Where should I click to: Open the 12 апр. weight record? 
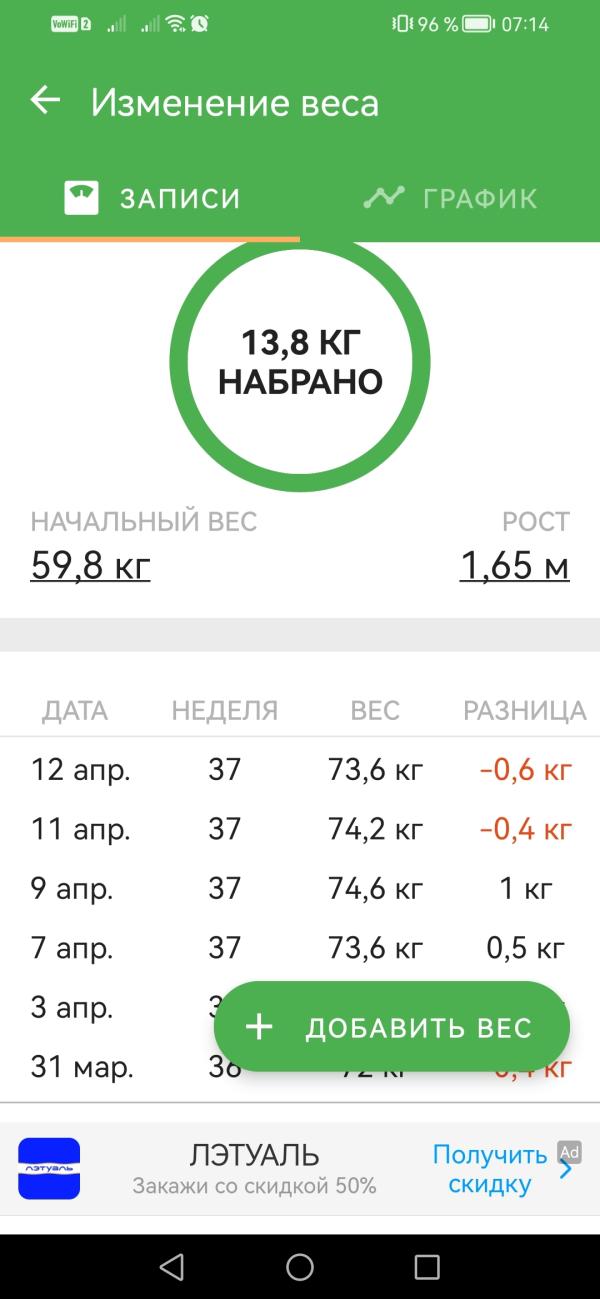pos(300,770)
